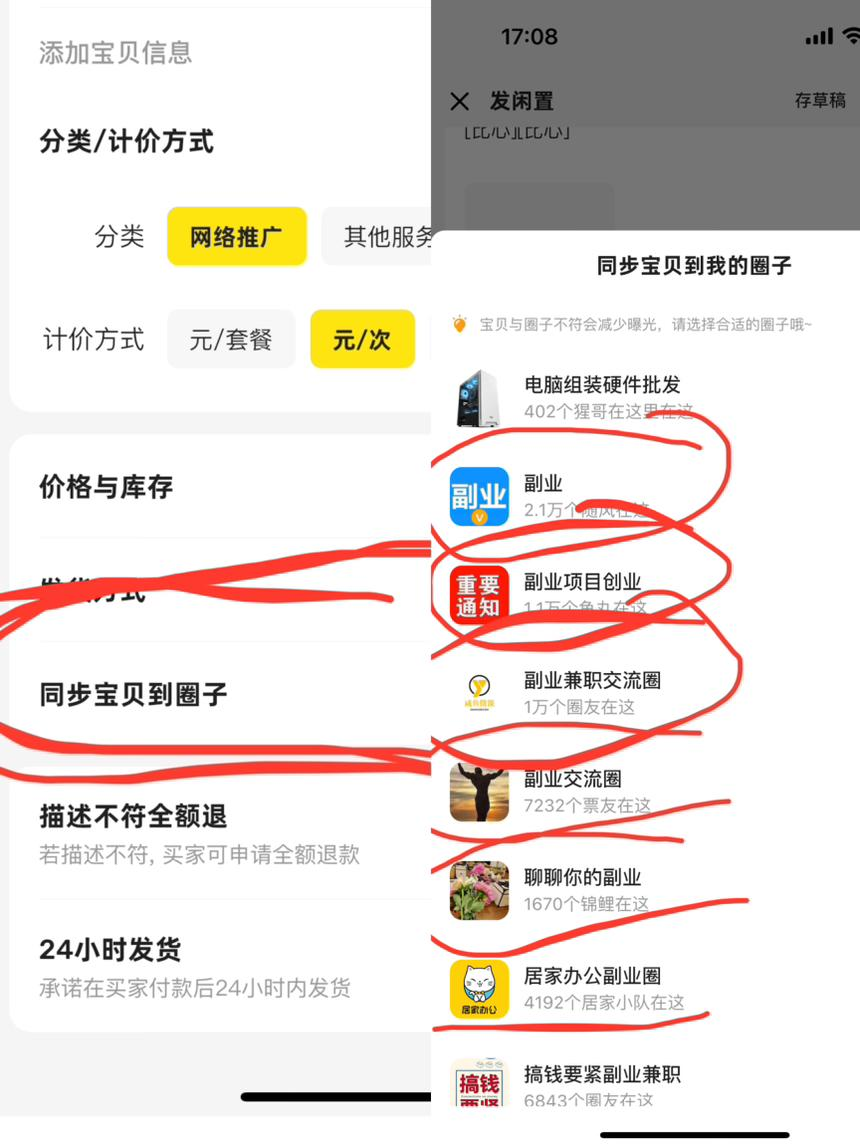Tap the 居家办公副业圈 cat icon
The image size is (860, 1147).
click(479, 989)
